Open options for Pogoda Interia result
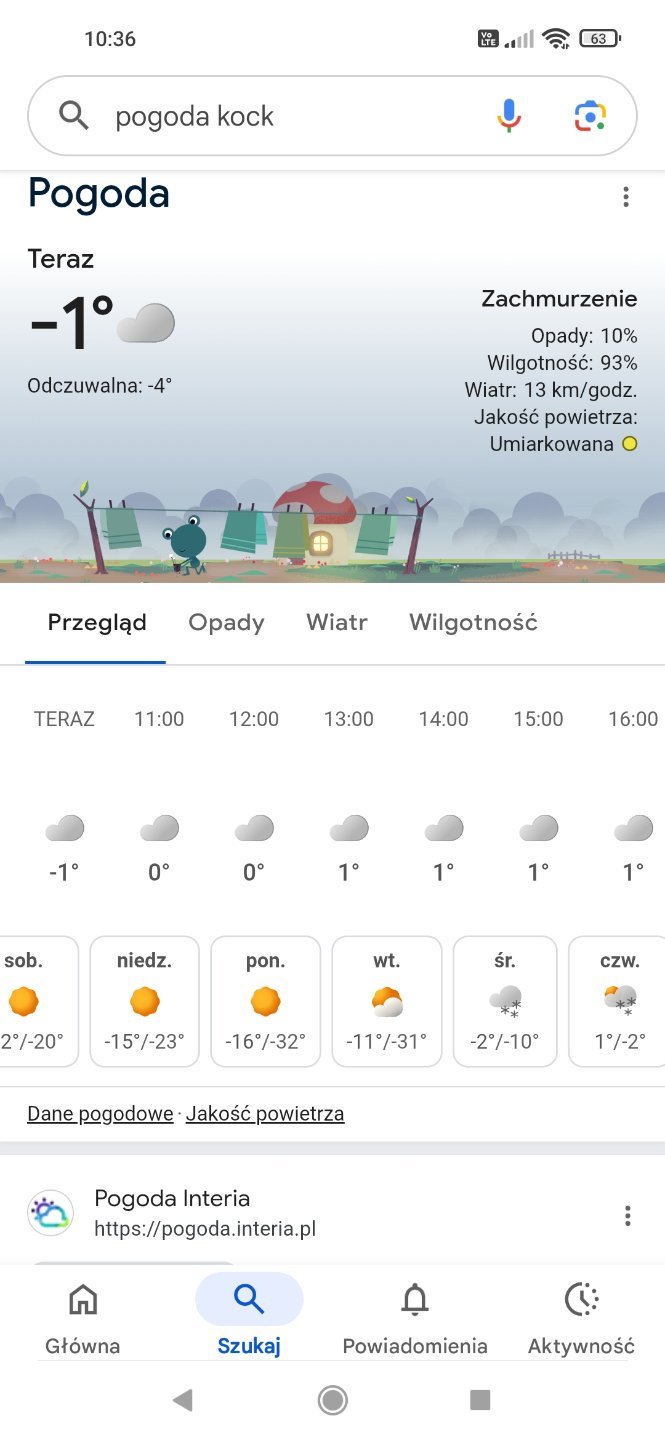The height and width of the screenshot is (1440, 665). pos(627,1215)
